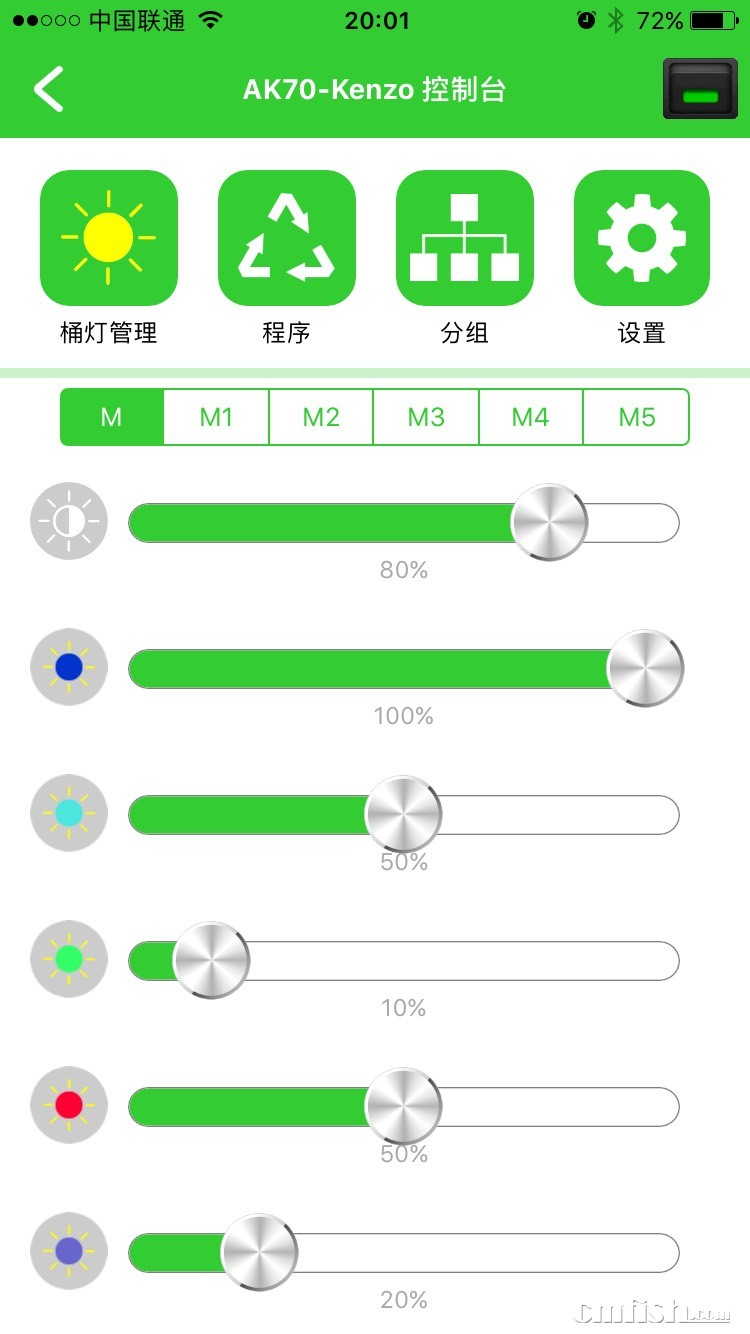This screenshot has height=1334, width=750.
Task: Tap the brightness slider at 80%
Action: (549, 522)
